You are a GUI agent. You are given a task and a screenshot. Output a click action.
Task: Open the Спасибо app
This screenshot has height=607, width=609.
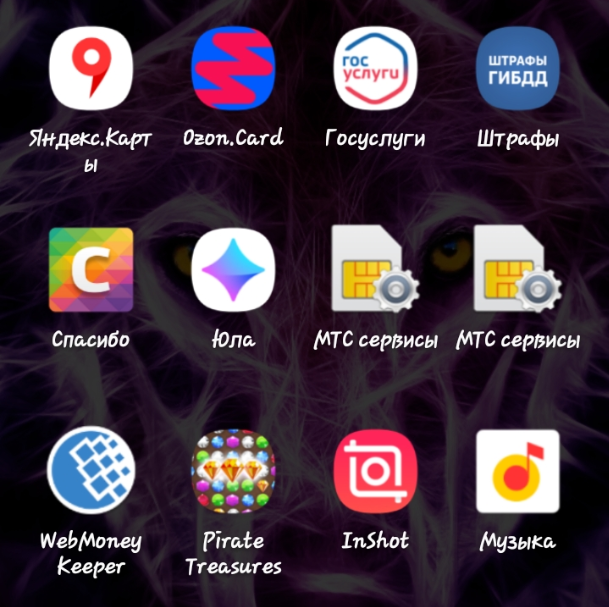tap(90, 271)
